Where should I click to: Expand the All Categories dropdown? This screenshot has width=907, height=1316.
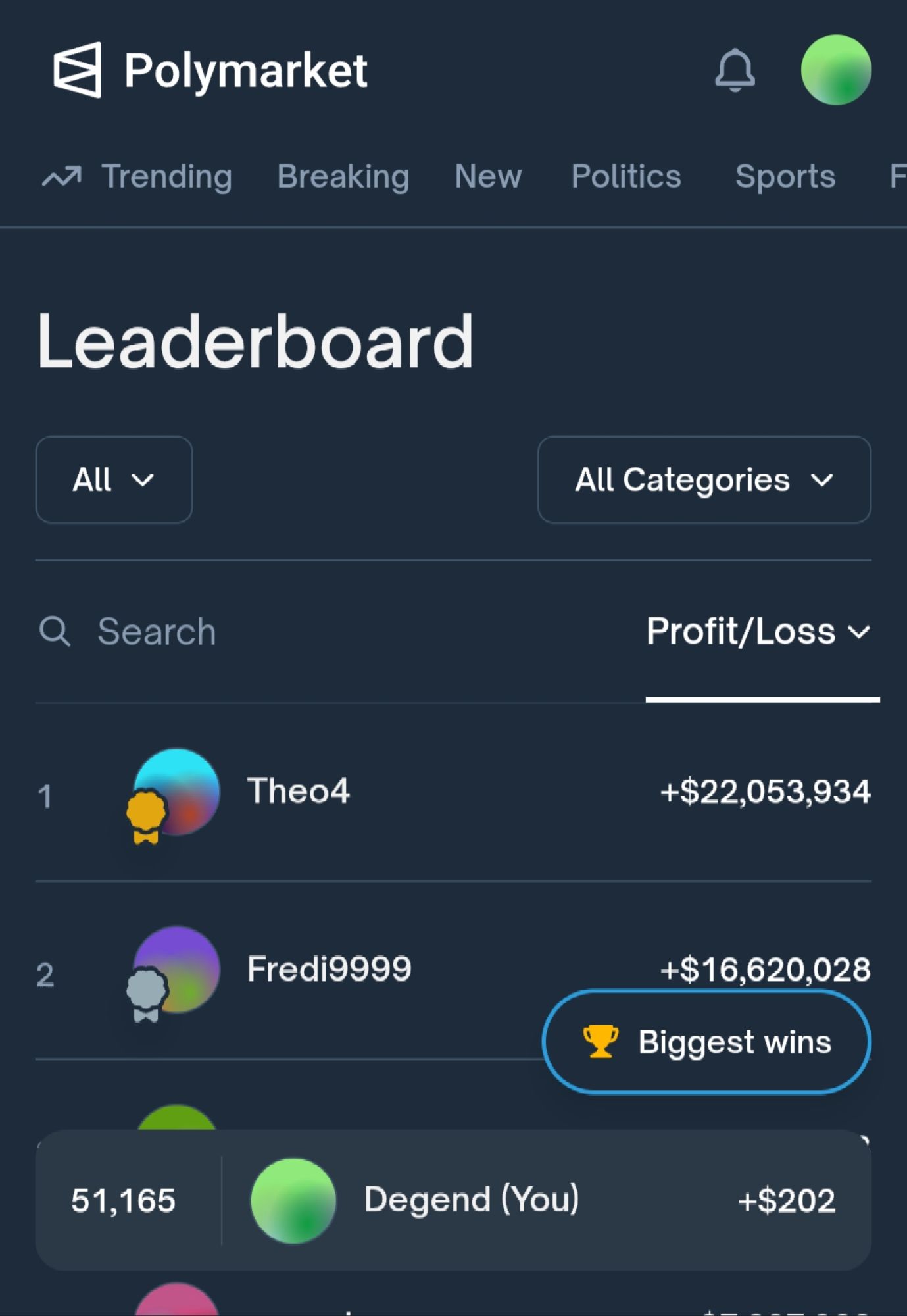coord(704,480)
